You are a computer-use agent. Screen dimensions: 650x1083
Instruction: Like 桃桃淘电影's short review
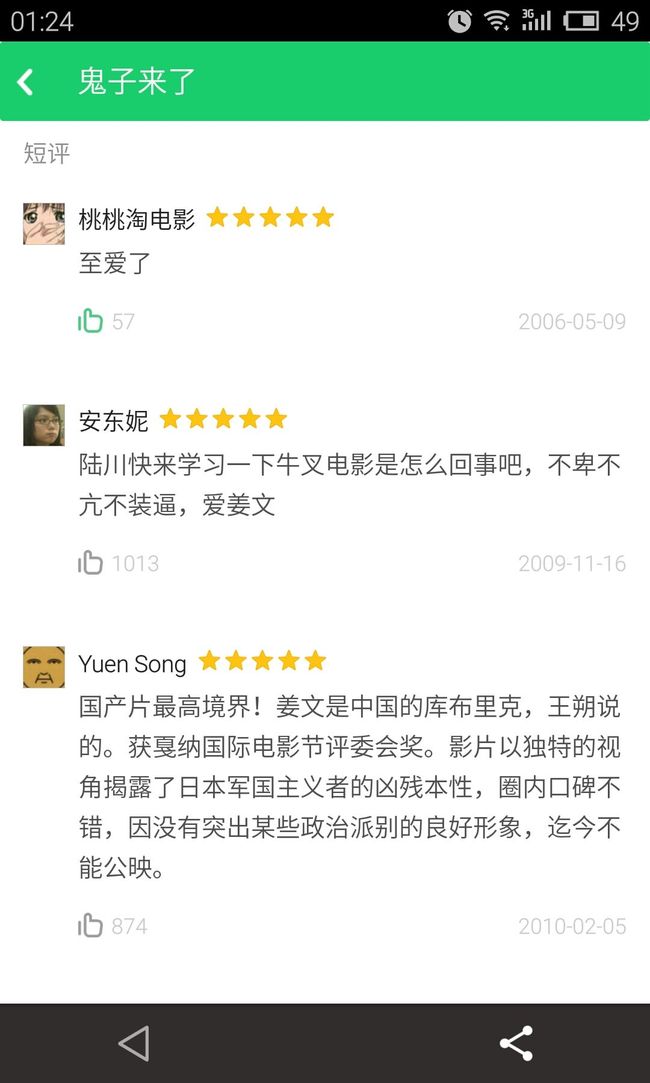coord(90,321)
